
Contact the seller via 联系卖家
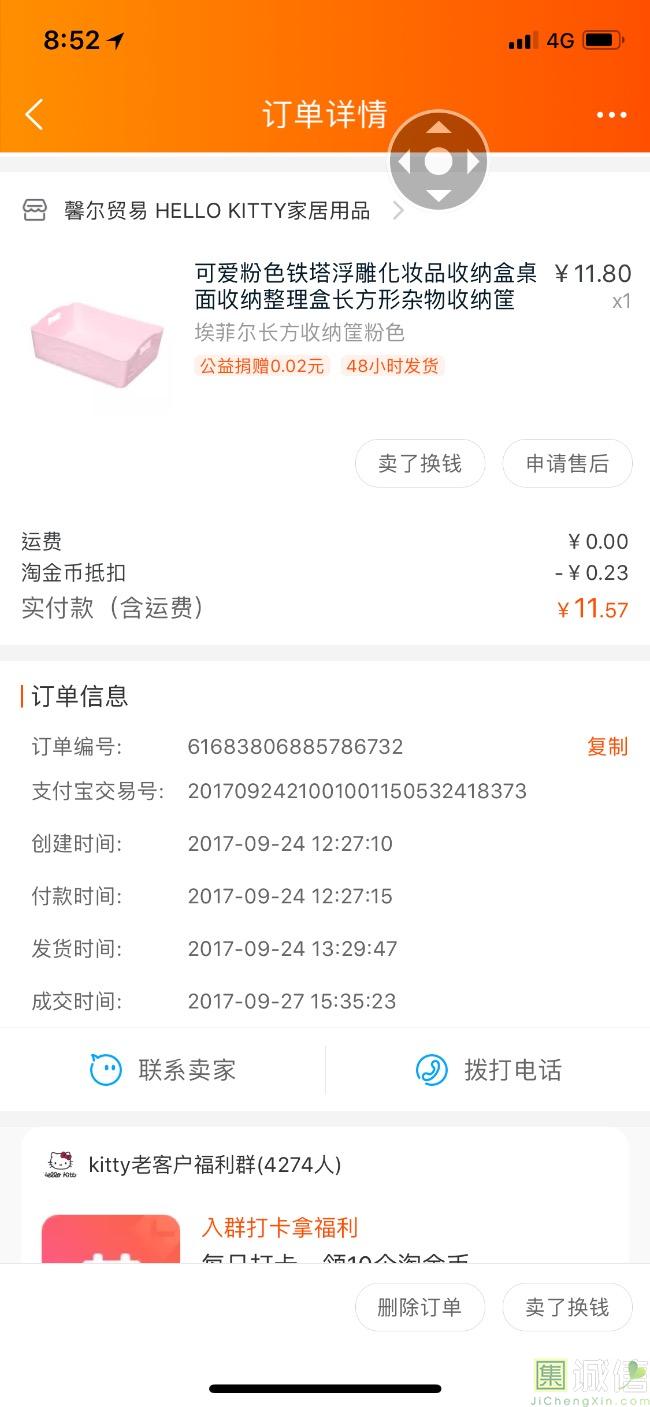163,1070
